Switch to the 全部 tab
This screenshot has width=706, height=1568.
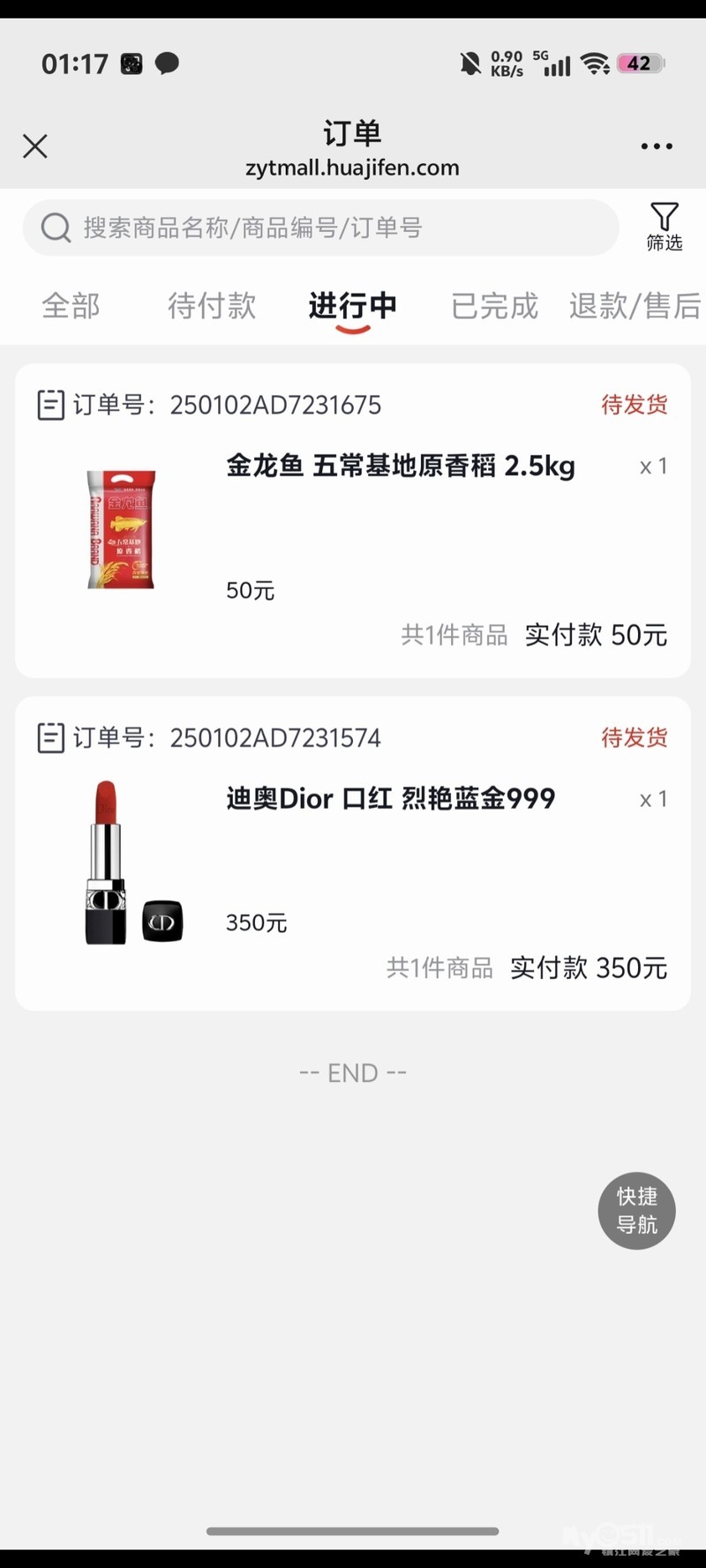(71, 306)
